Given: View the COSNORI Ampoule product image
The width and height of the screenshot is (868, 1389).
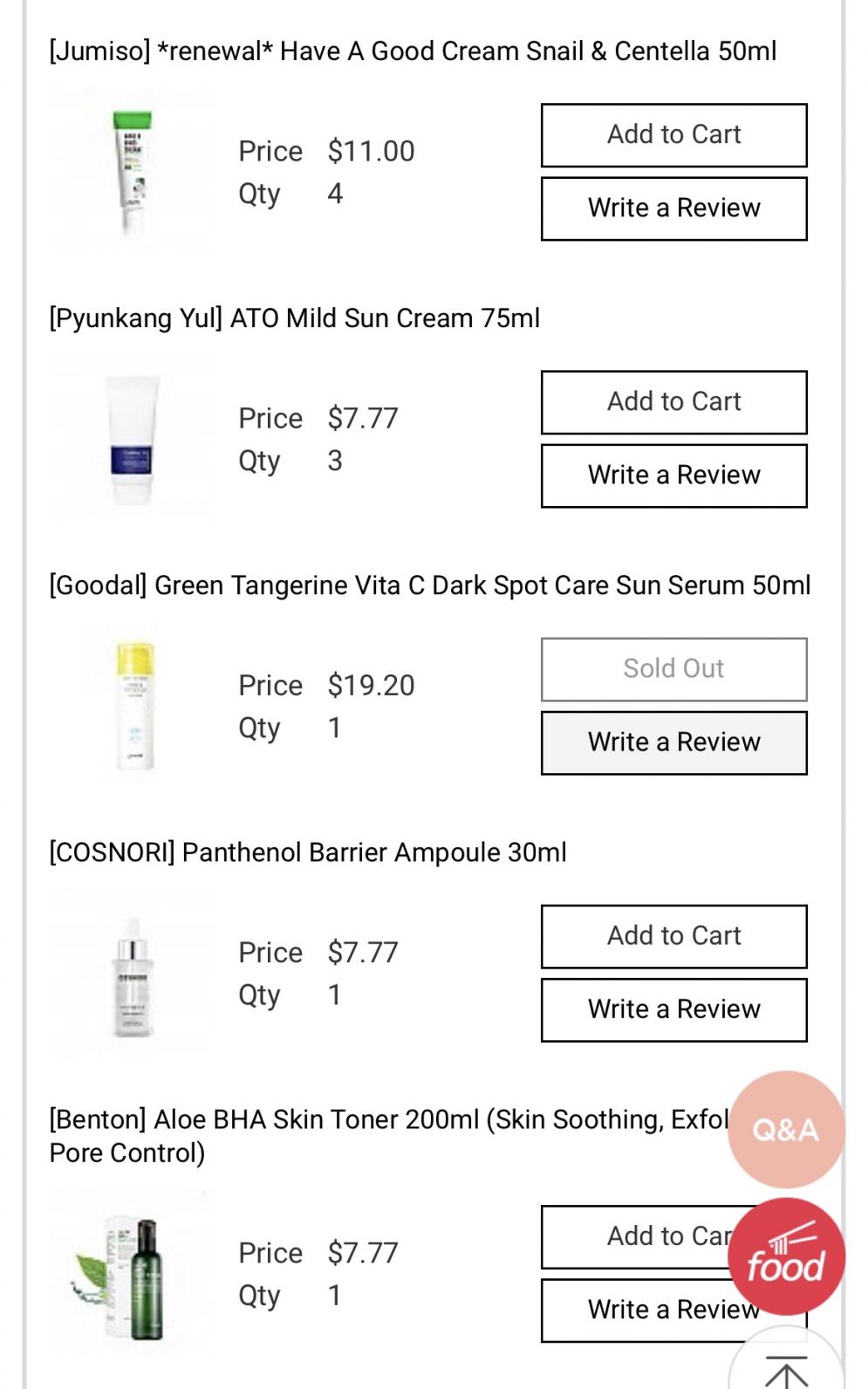Looking at the screenshot, I should (x=133, y=975).
